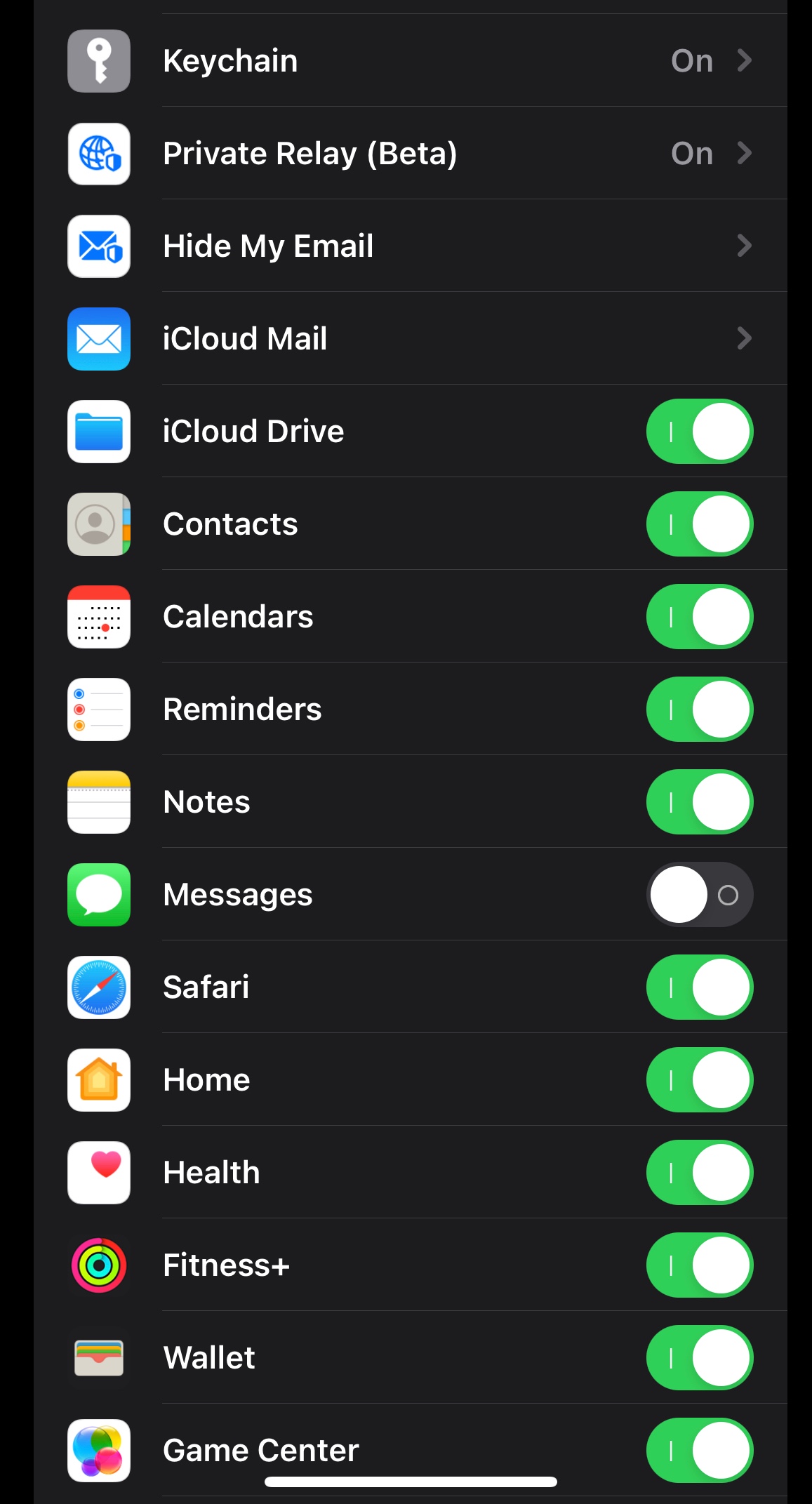Enable Messages in iCloud
The image size is (812, 1504).
coord(700,894)
